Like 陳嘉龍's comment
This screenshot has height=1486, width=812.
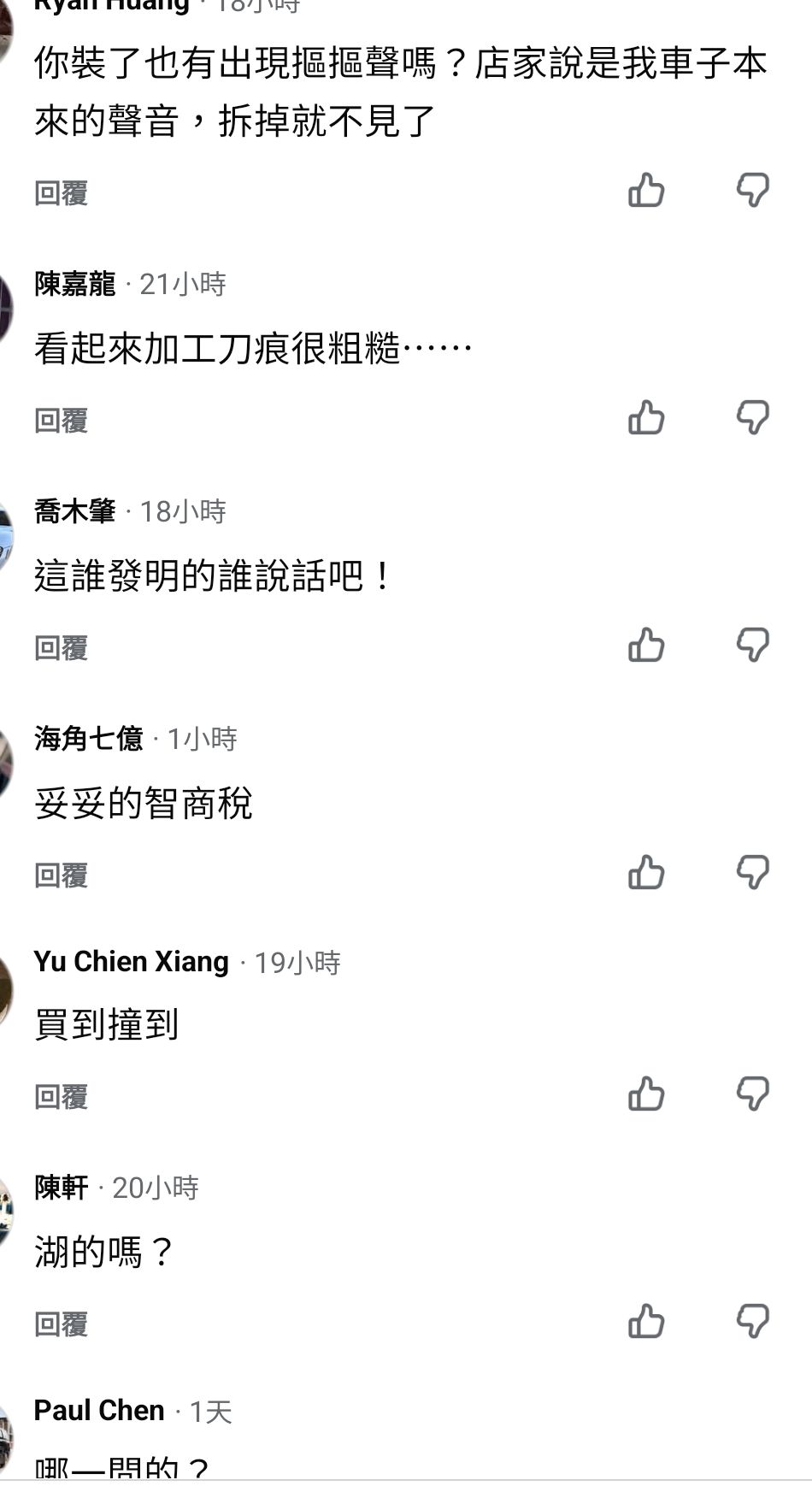click(646, 417)
